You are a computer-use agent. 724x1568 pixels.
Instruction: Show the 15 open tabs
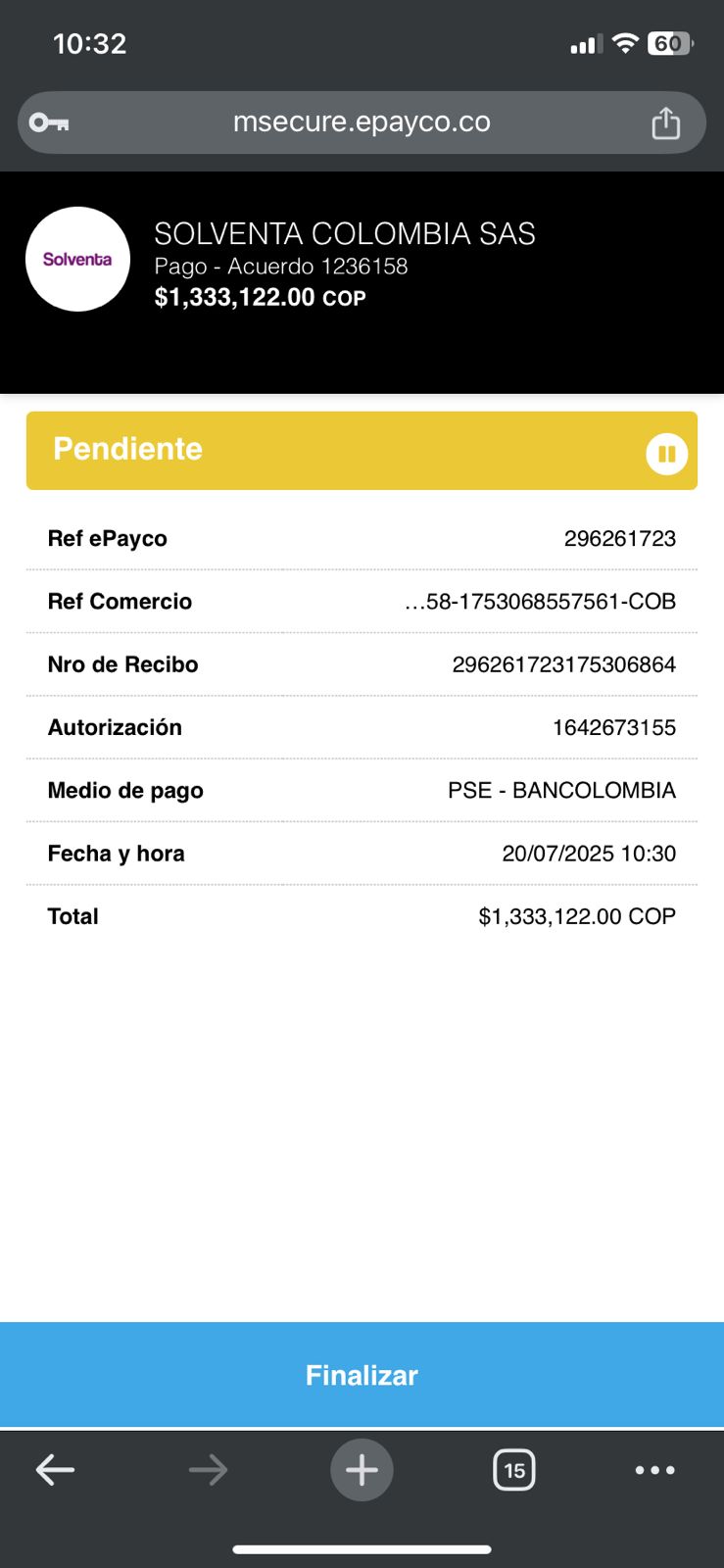514,1469
